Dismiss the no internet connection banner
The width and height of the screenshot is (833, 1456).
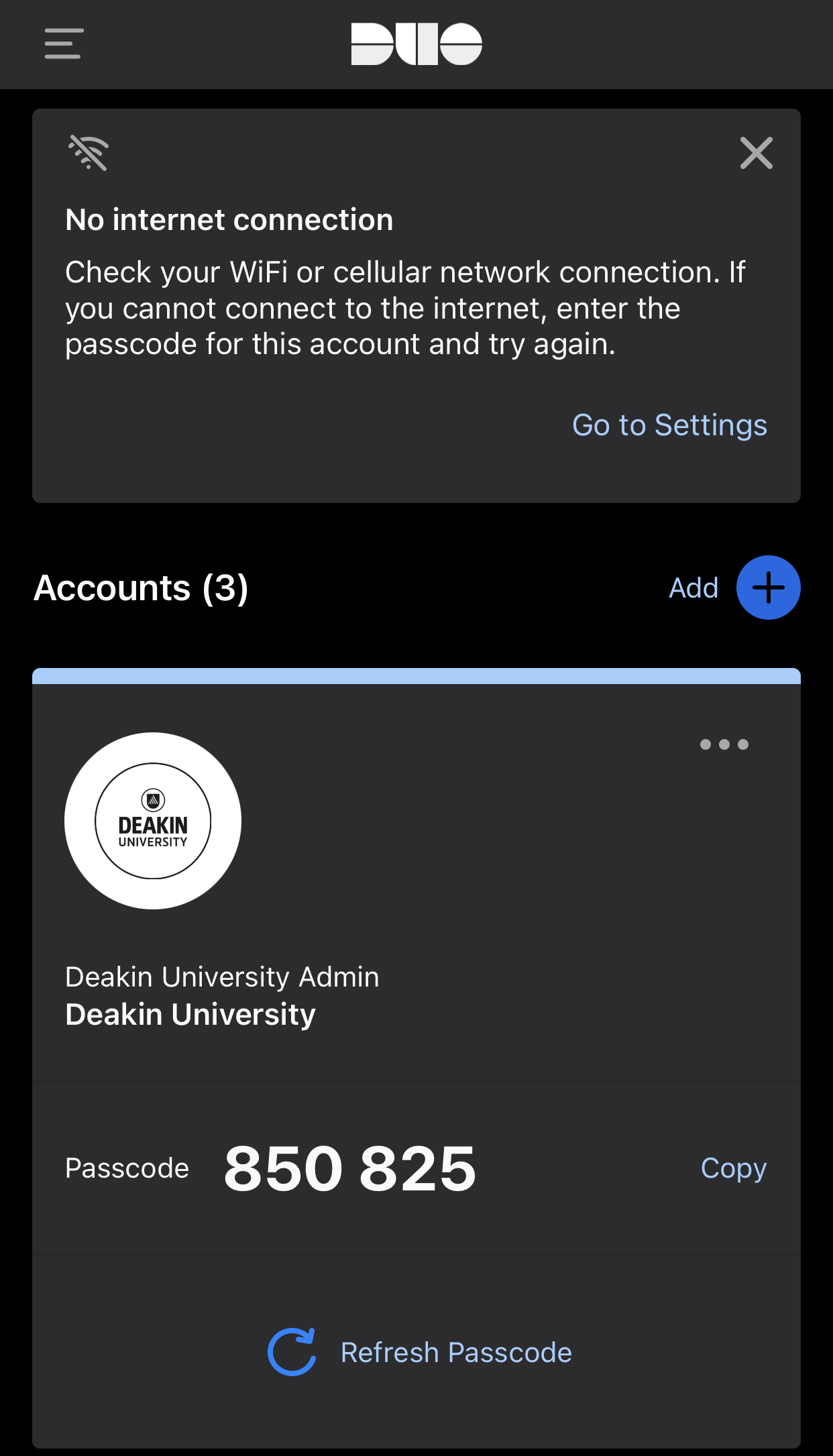pyautogui.click(x=756, y=153)
